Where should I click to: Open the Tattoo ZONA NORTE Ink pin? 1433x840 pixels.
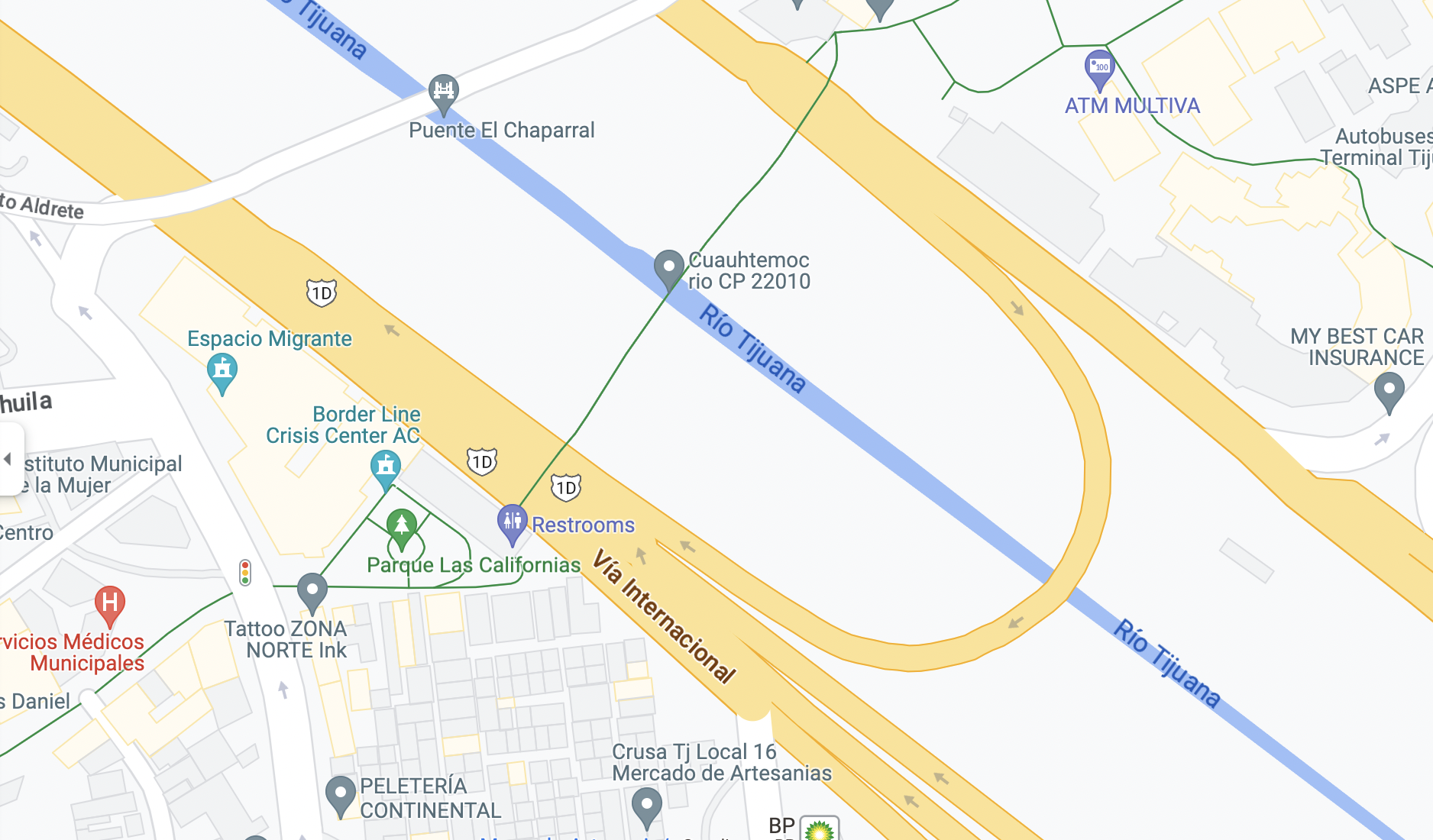point(312,590)
